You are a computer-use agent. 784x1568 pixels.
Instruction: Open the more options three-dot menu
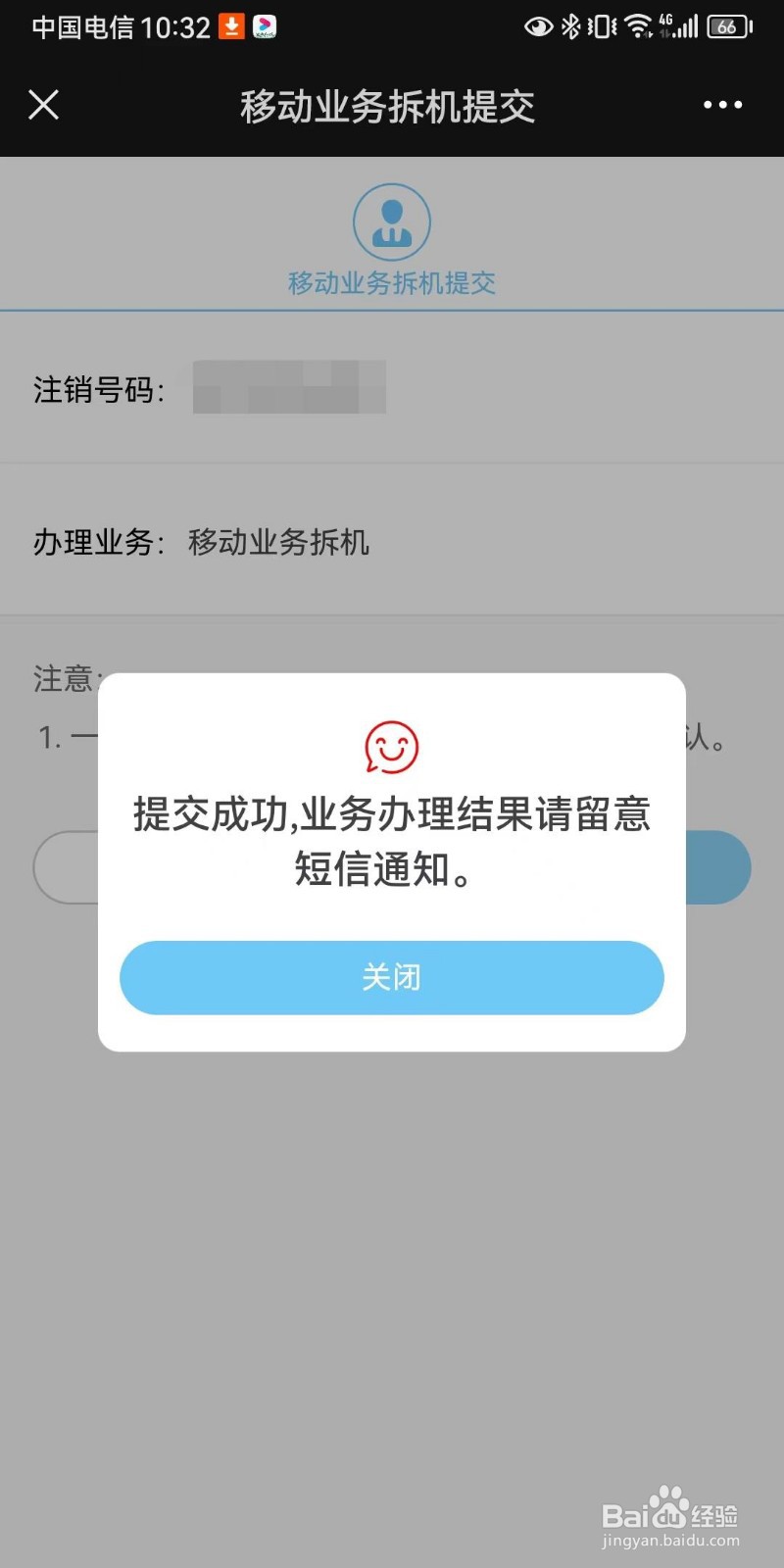pyautogui.click(x=722, y=105)
